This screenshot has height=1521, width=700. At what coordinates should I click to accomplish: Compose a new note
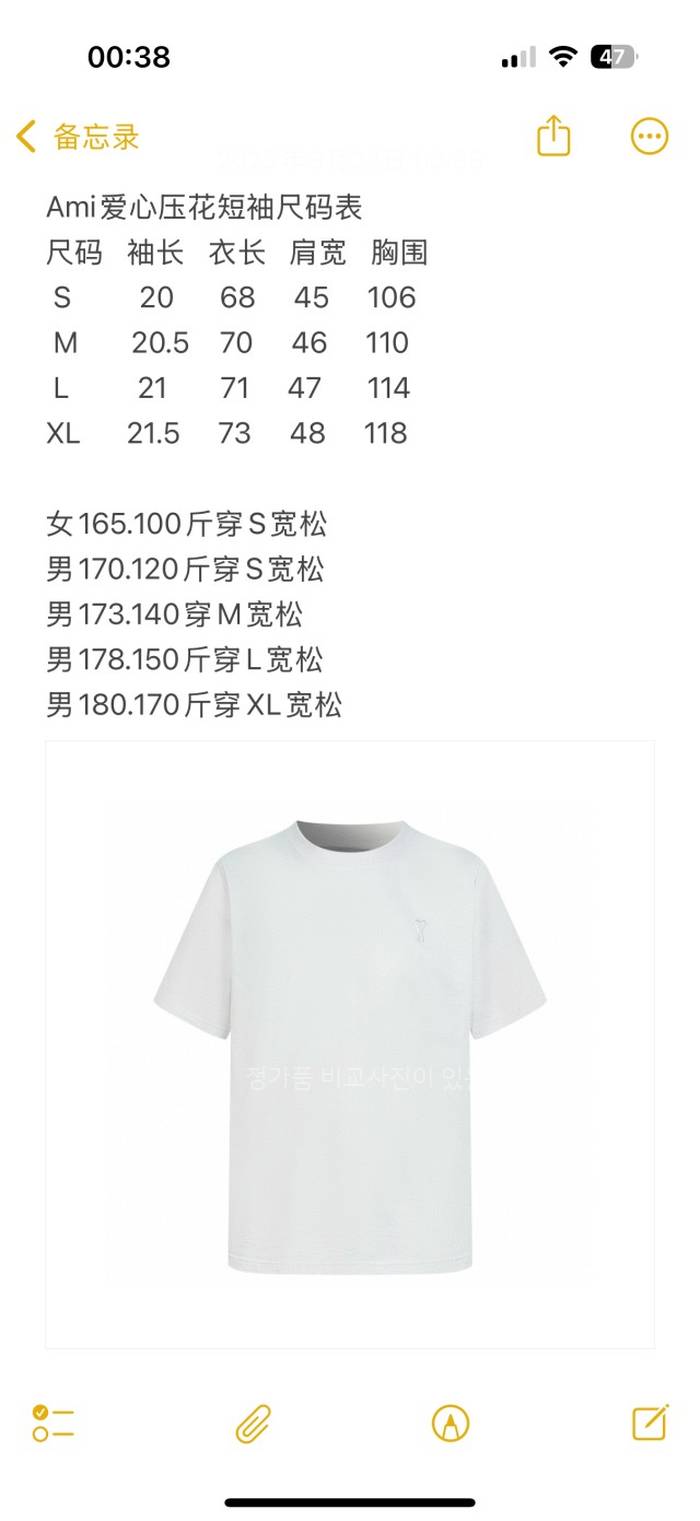[x=649, y=1421]
